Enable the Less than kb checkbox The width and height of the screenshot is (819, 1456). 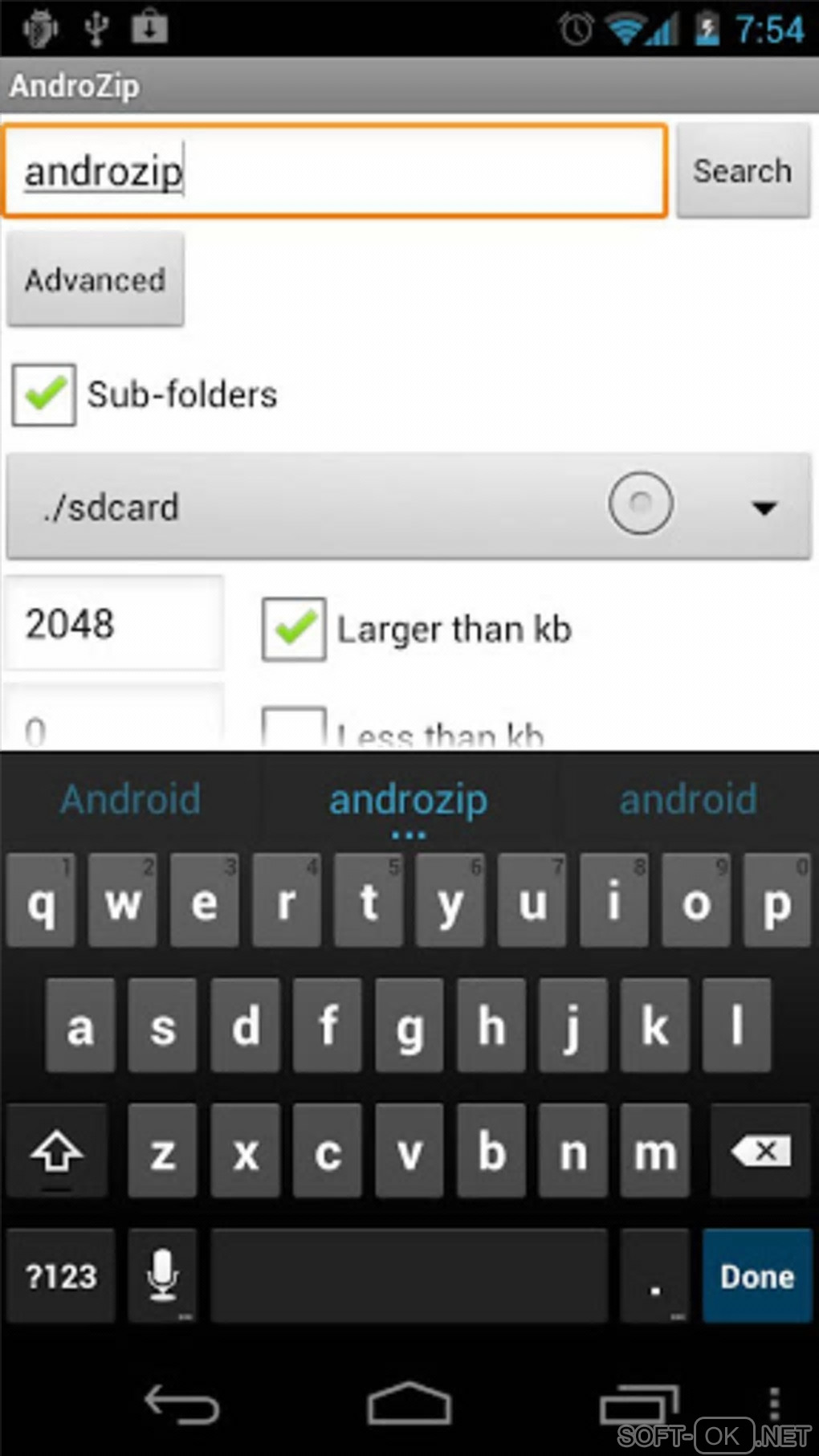294,728
